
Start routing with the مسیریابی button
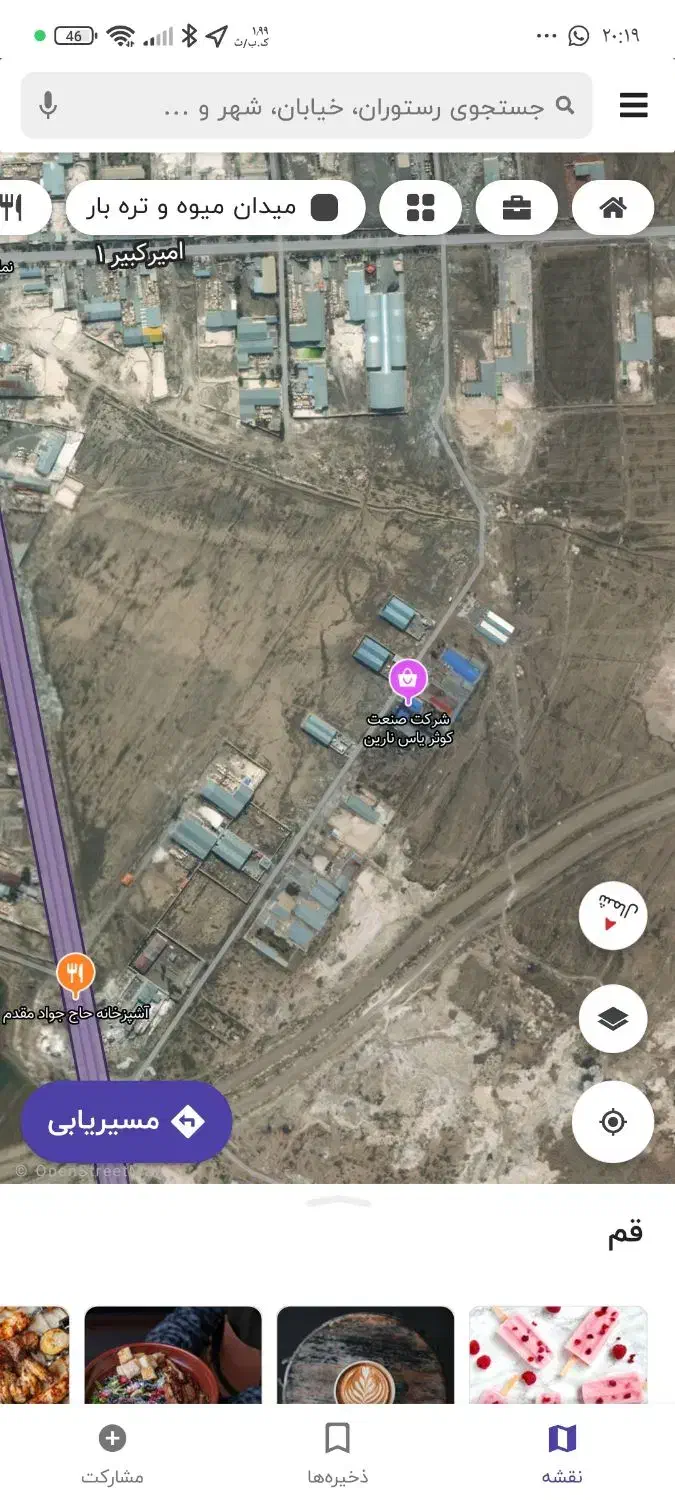point(126,1121)
